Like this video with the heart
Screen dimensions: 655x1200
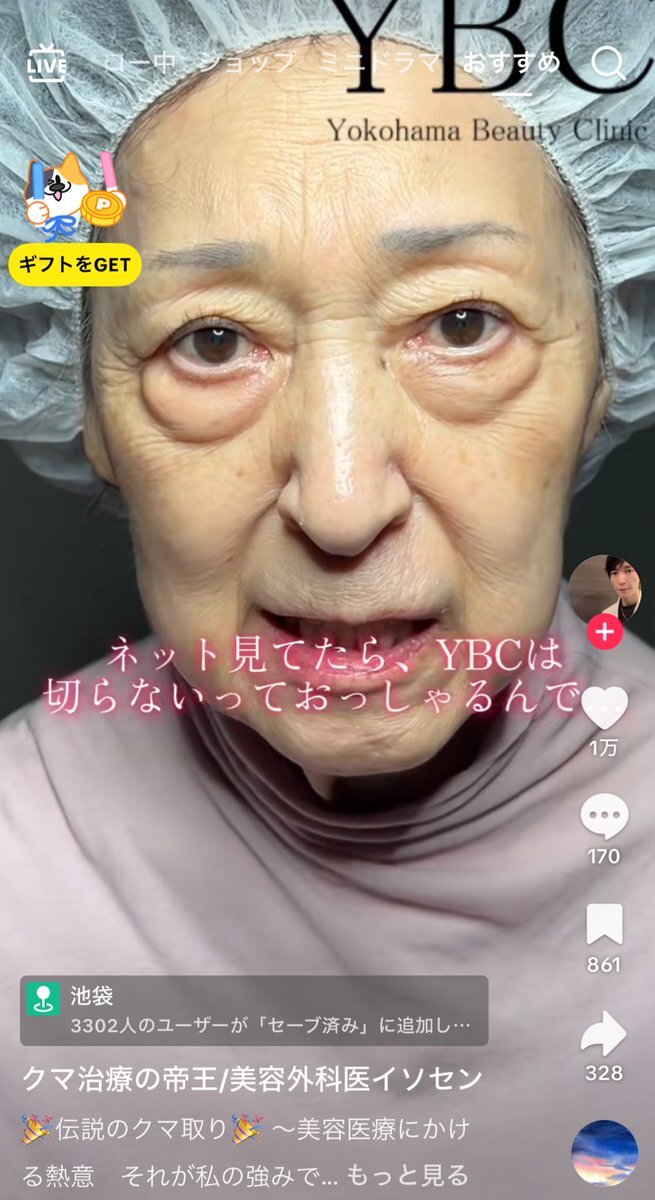(604, 708)
